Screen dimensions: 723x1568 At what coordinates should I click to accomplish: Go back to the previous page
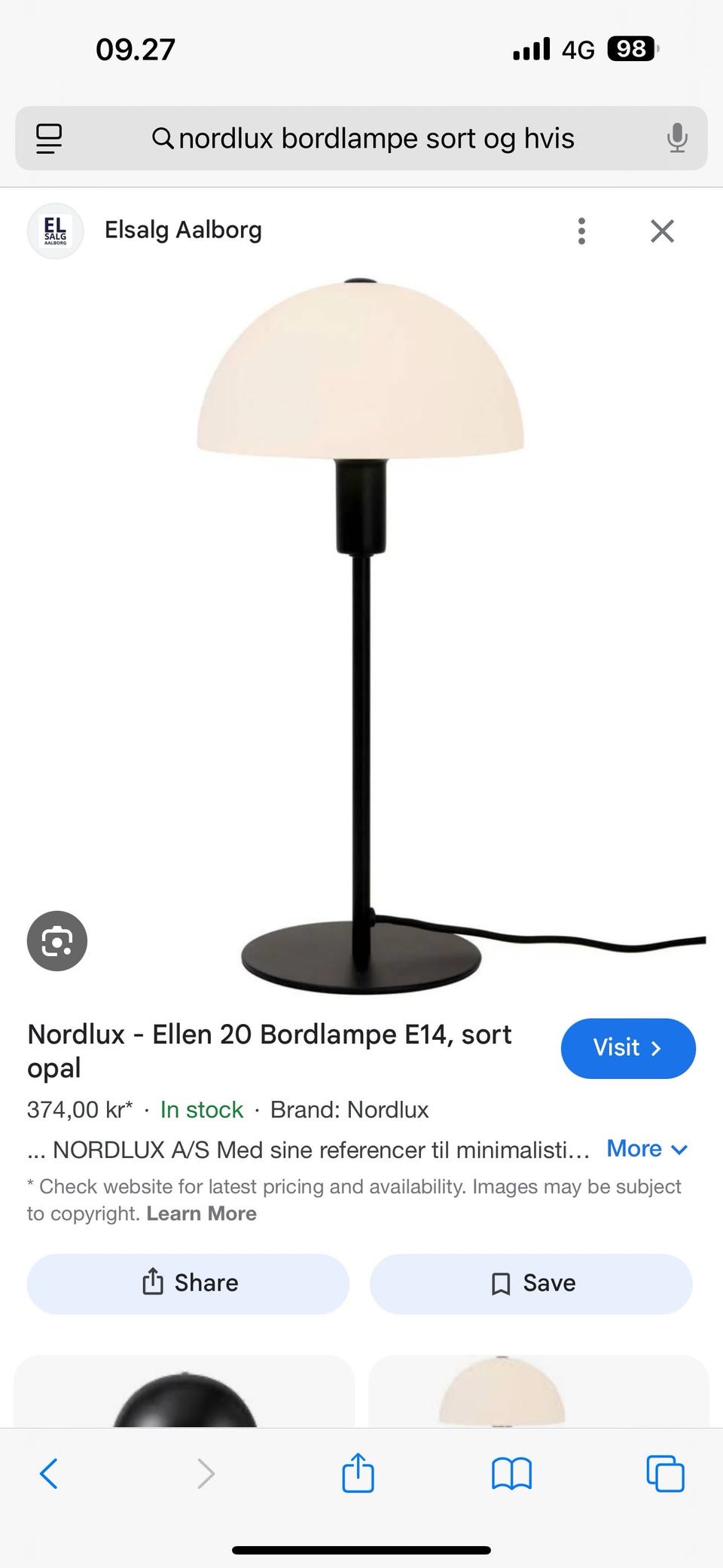49,1473
